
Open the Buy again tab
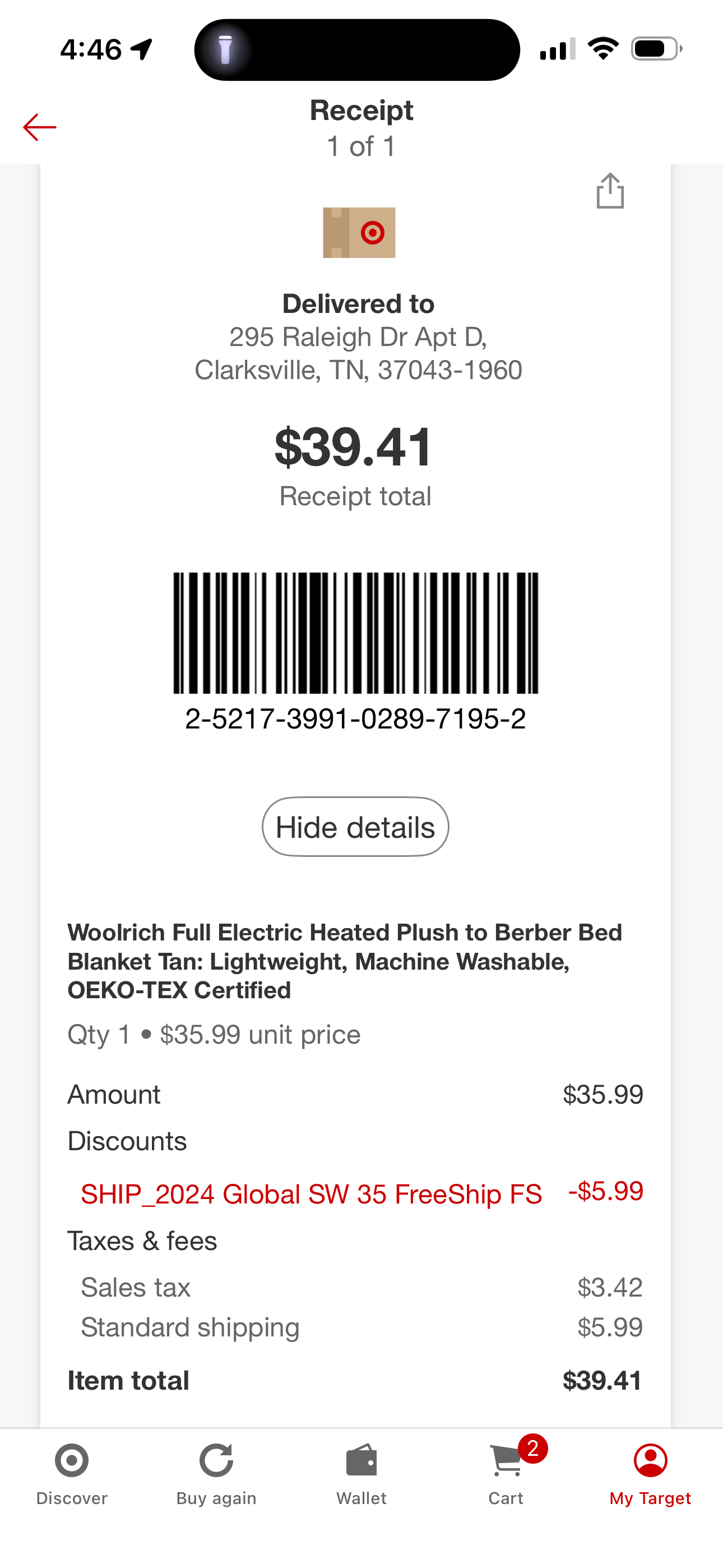pyautogui.click(x=216, y=1474)
